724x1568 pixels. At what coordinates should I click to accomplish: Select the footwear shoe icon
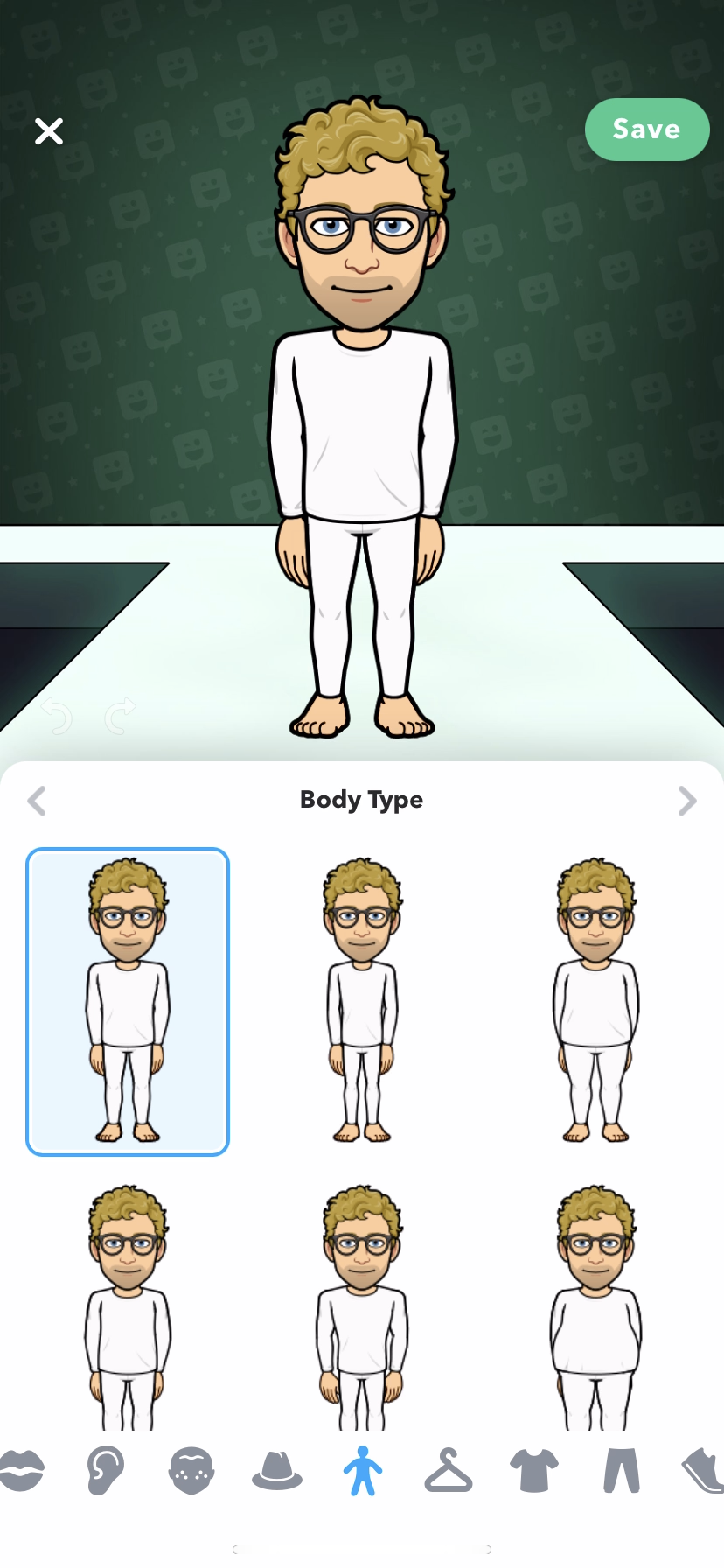(704, 1471)
